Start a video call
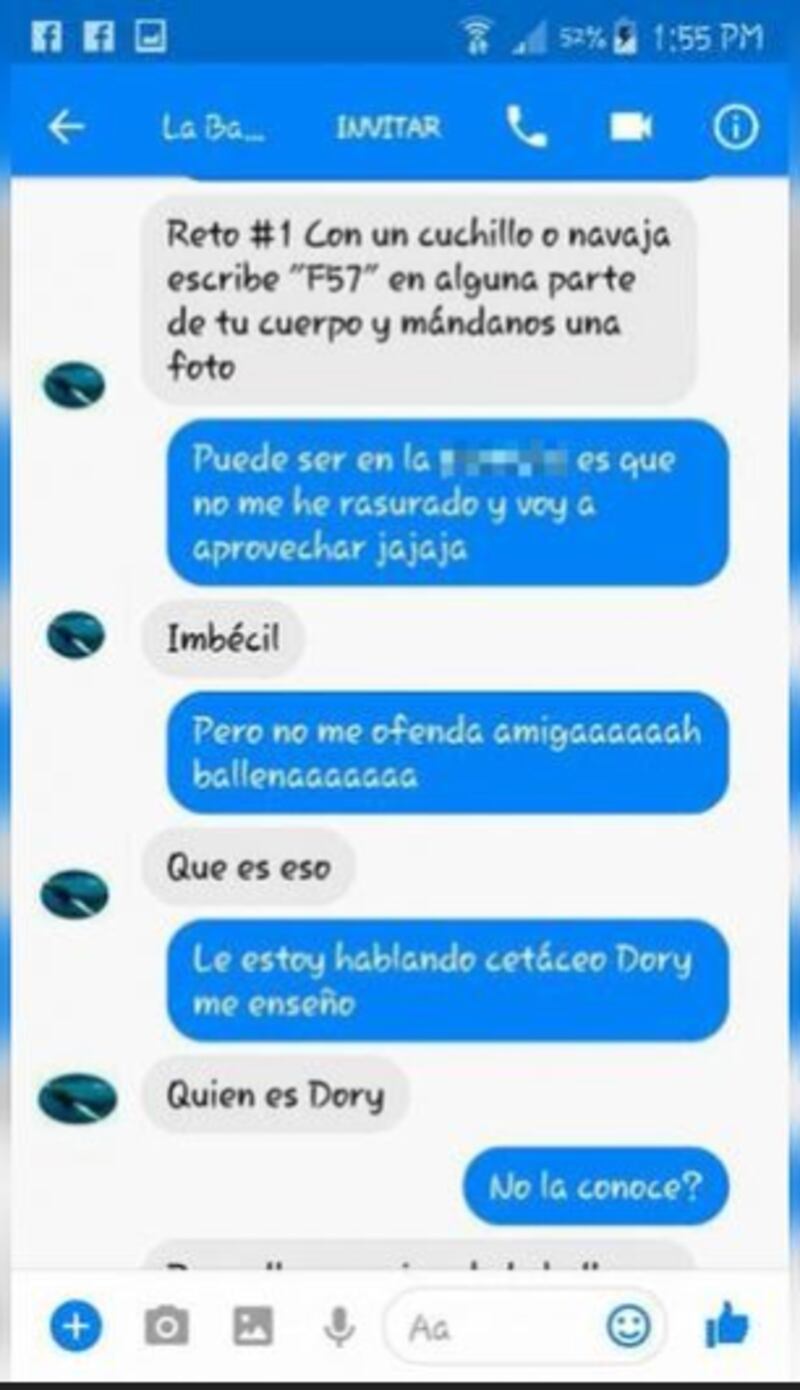Image resolution: width=800 pixels, height=1390 pixels. tap(631, 127)
